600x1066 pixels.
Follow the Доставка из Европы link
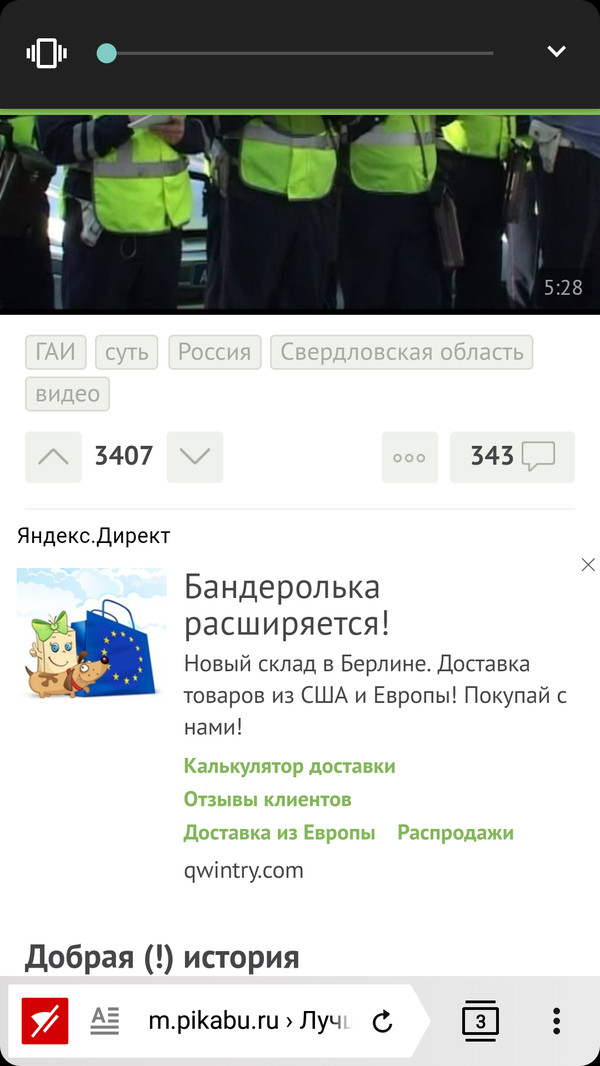[279, 832]
